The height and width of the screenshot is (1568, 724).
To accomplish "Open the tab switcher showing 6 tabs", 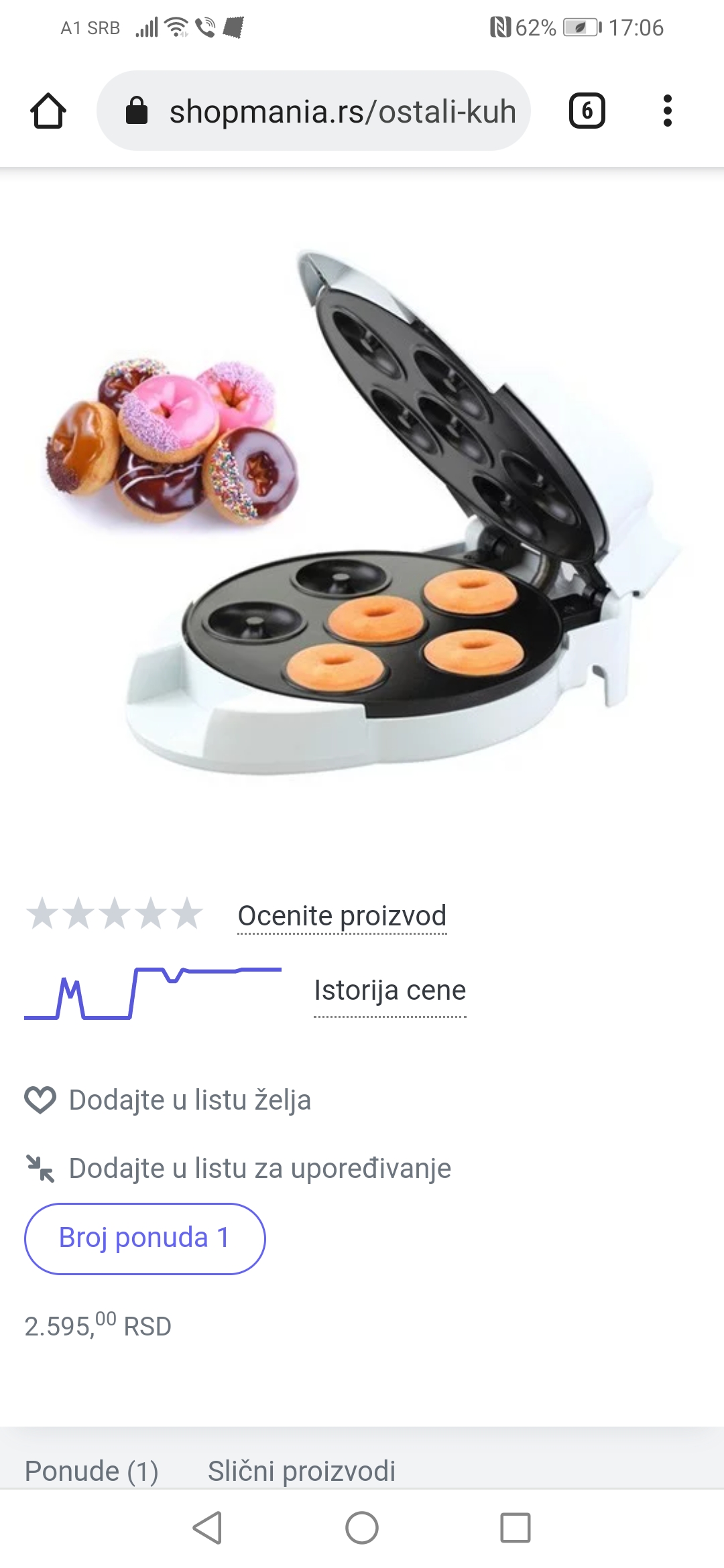I will (x=587, y=111).
